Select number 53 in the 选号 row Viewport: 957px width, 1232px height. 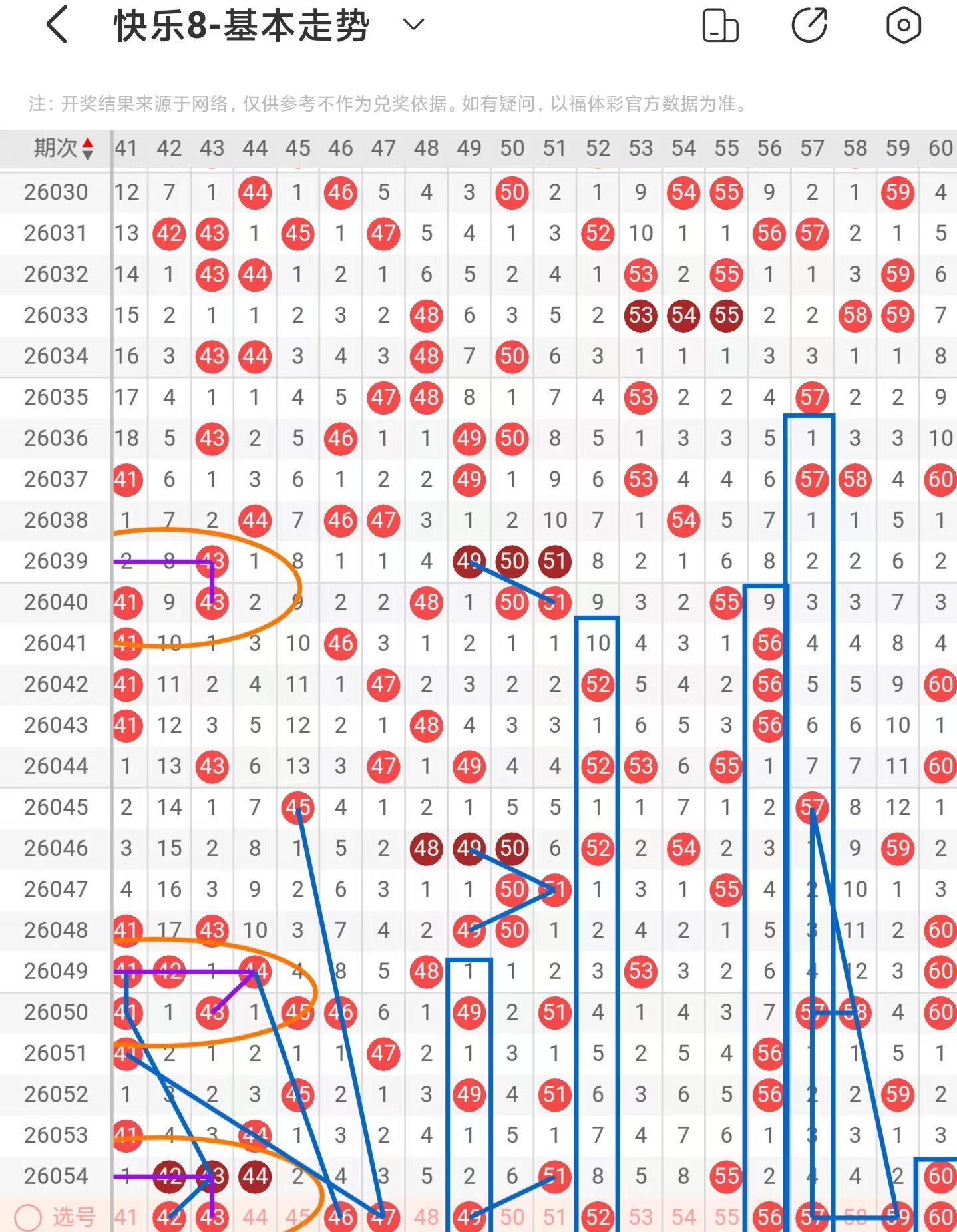tap(640, 1217)
